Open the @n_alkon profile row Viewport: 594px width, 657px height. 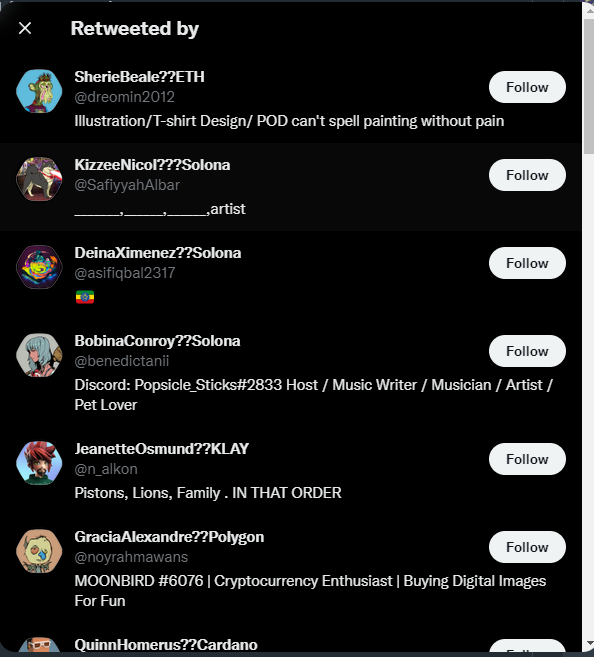(x=291, y=471)
